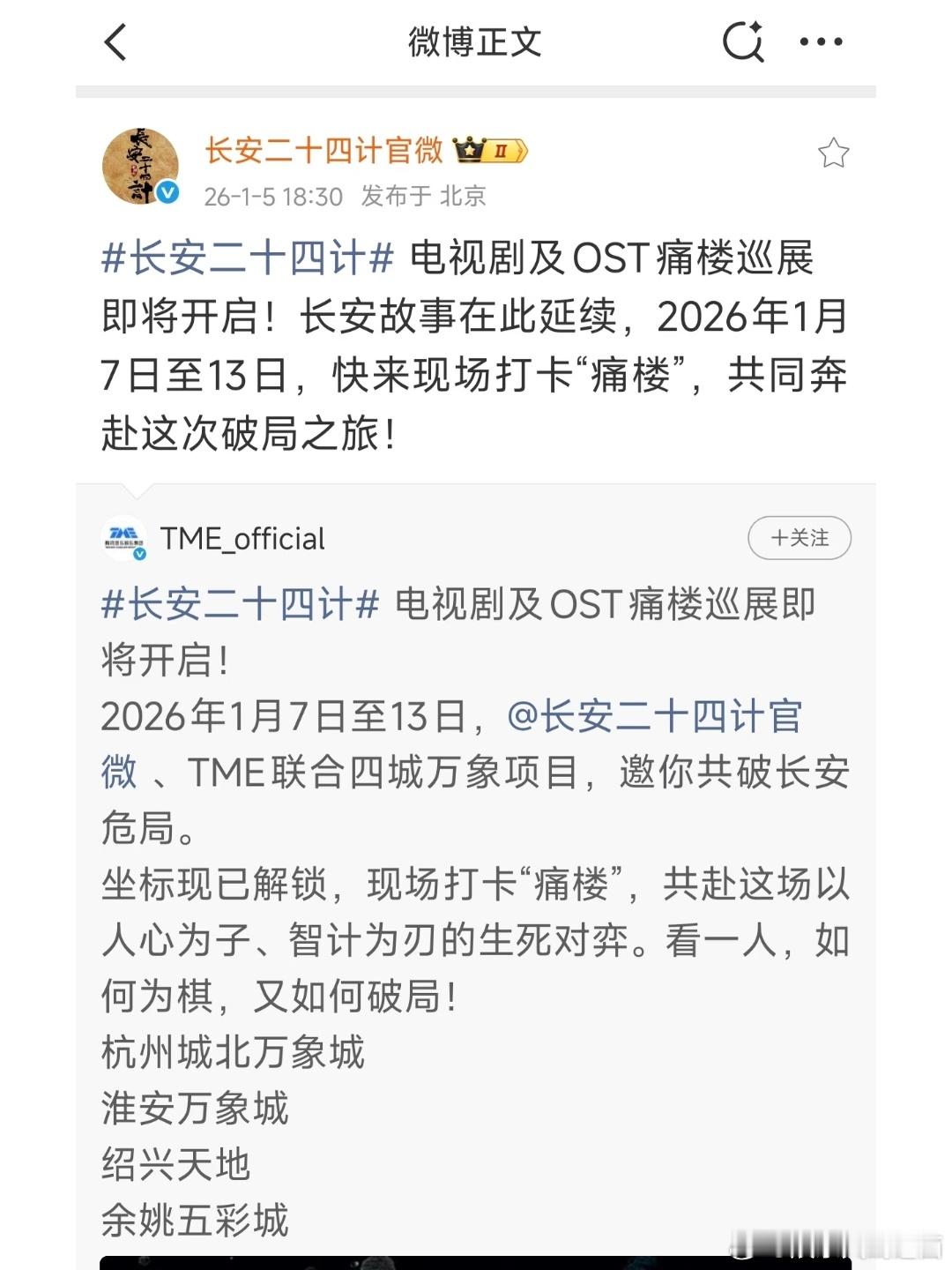Image resolution: width=952 pixels, height=1270 pixels.
Task: Tap the 发布于 北京 location text
Action: 421,198
